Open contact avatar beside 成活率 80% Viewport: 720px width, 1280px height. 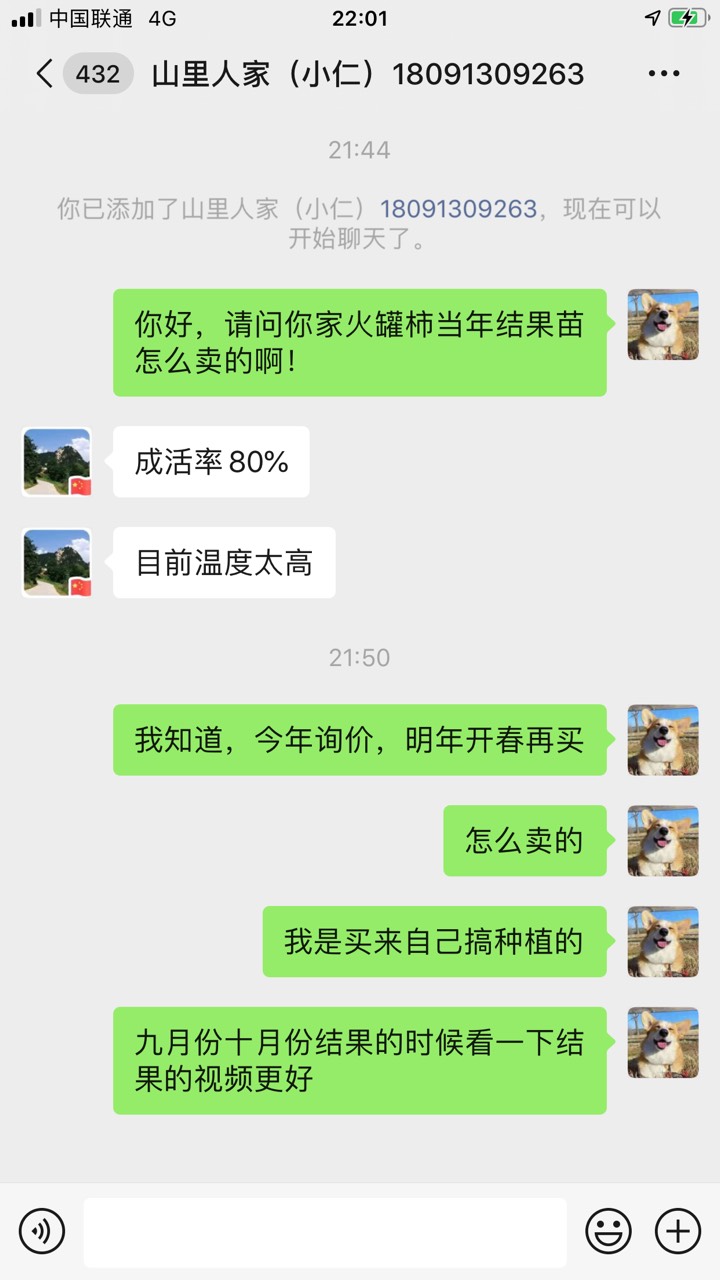pos(57,462)
